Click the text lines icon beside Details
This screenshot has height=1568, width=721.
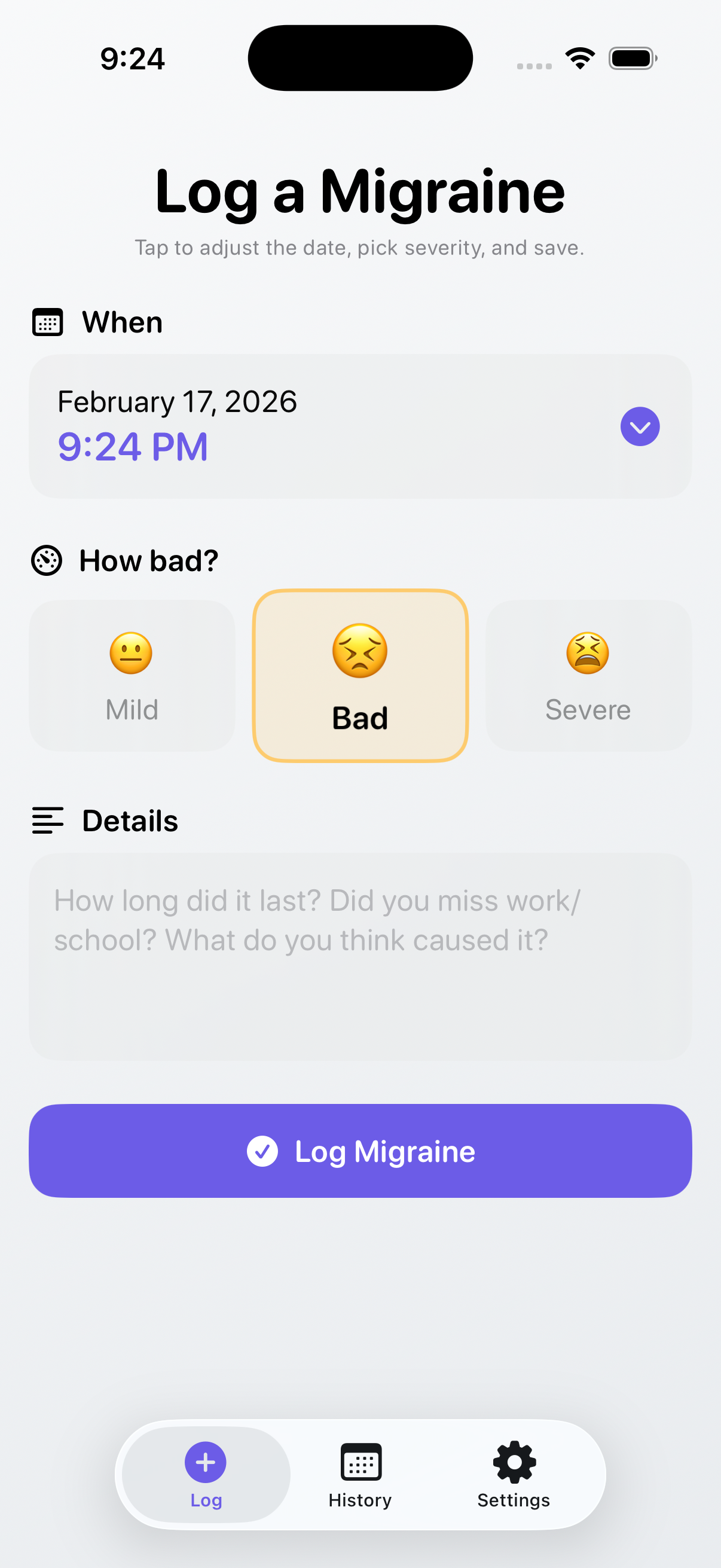(x=47, y=820)
